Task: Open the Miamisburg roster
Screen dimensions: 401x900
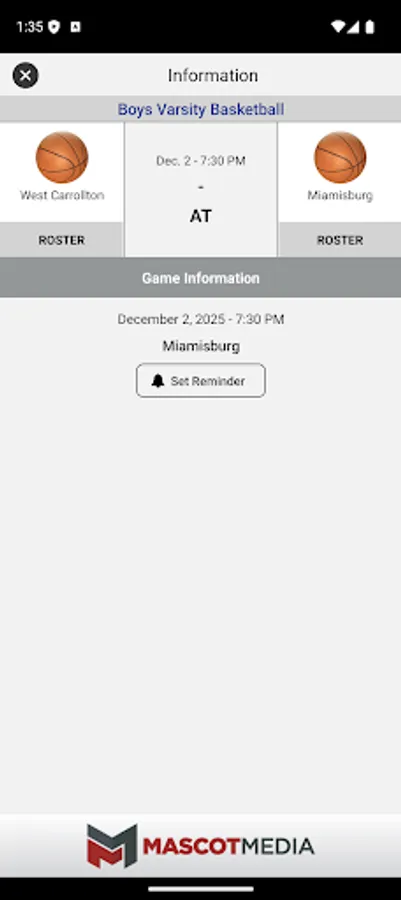Action: (340, 240)
